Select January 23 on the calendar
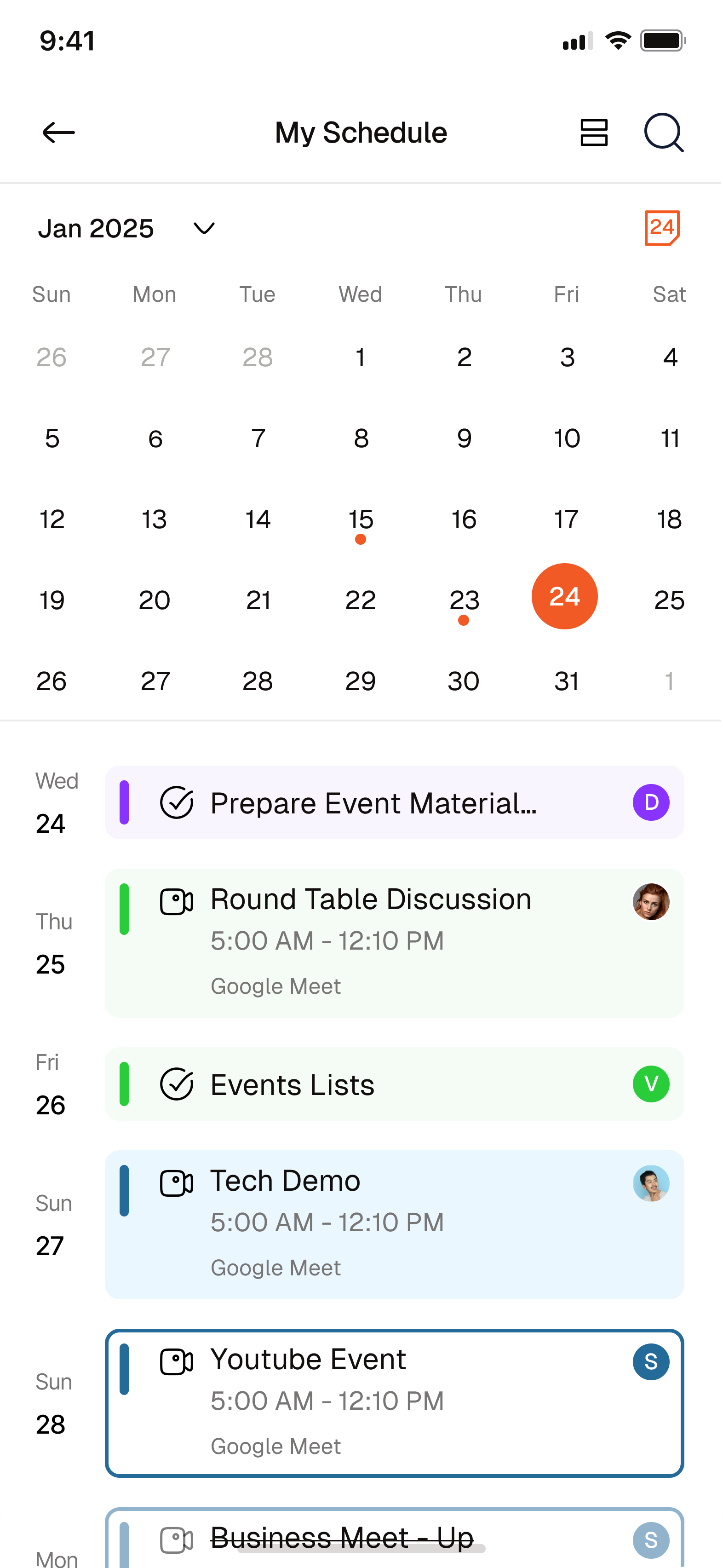 464,601
